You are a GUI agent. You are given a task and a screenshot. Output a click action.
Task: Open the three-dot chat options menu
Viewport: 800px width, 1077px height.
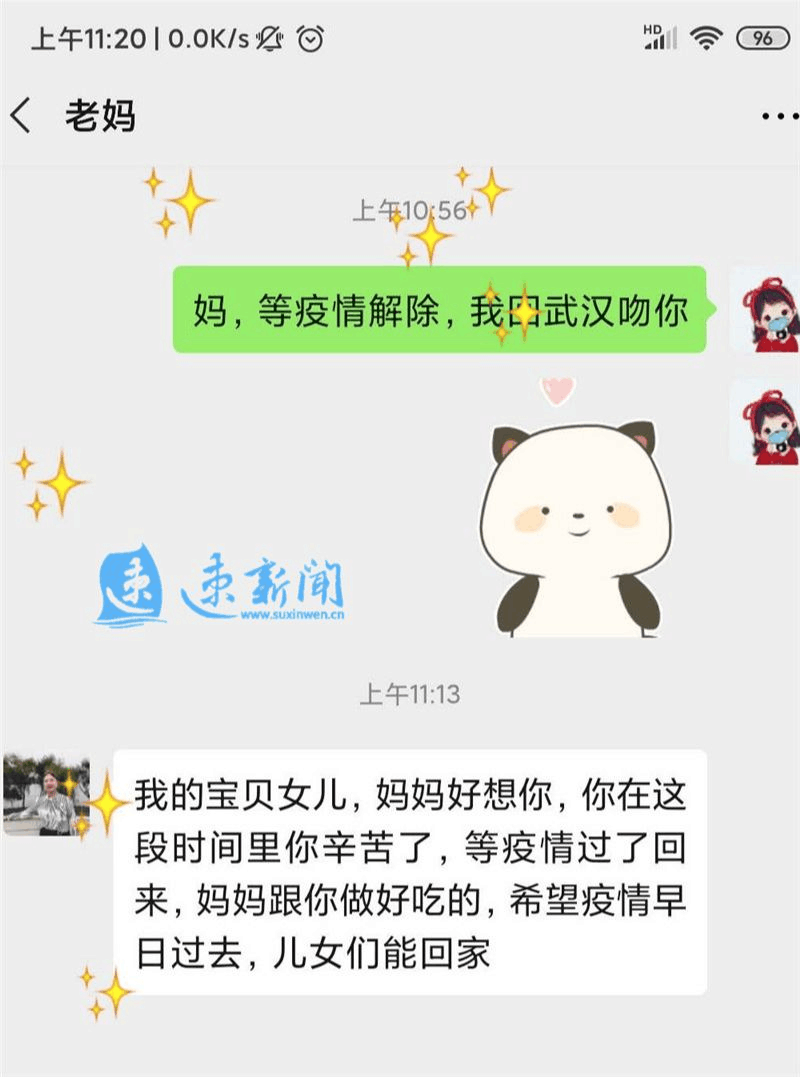point(778,117)
